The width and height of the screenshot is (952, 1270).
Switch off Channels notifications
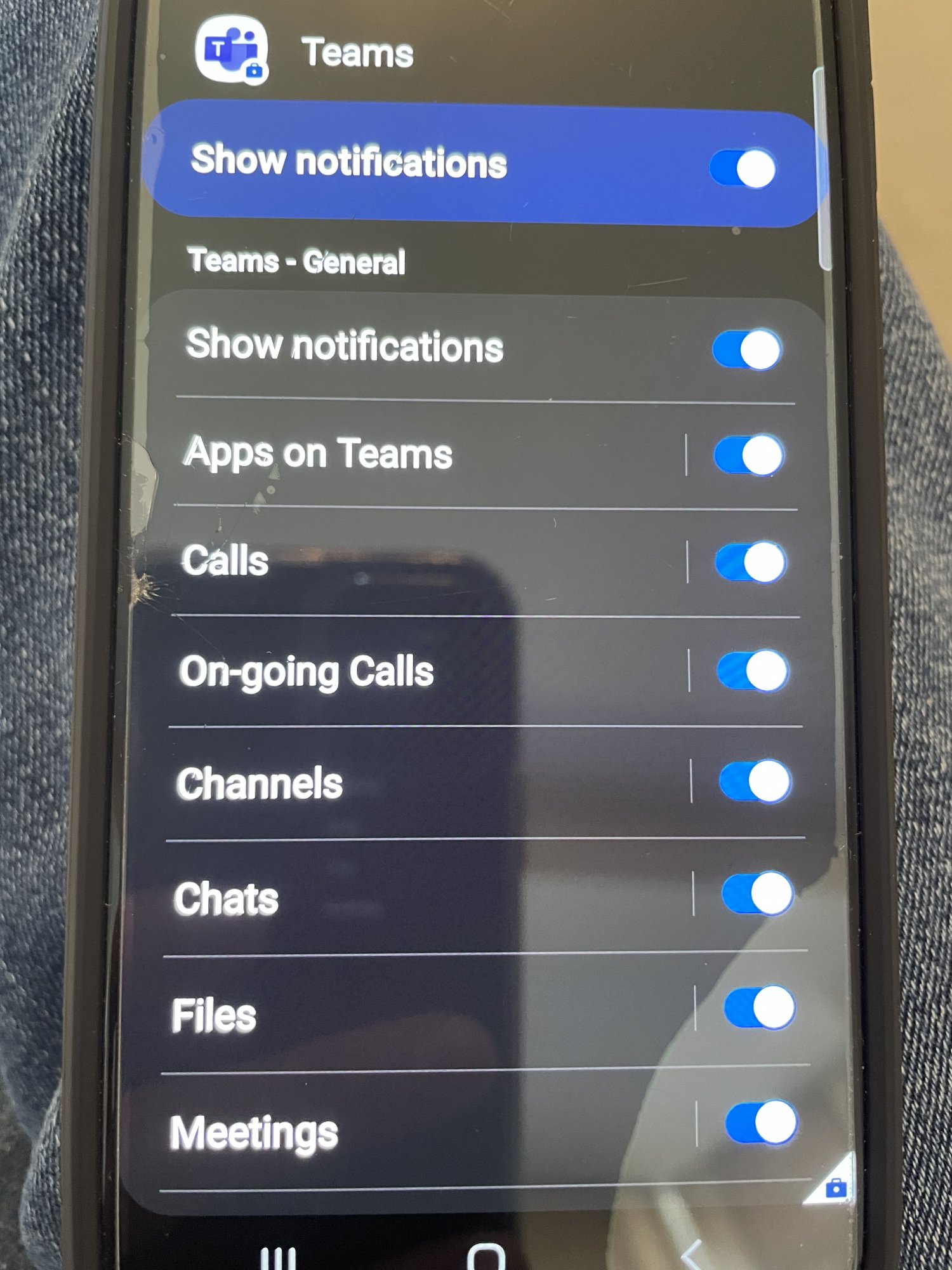(755, 781)
